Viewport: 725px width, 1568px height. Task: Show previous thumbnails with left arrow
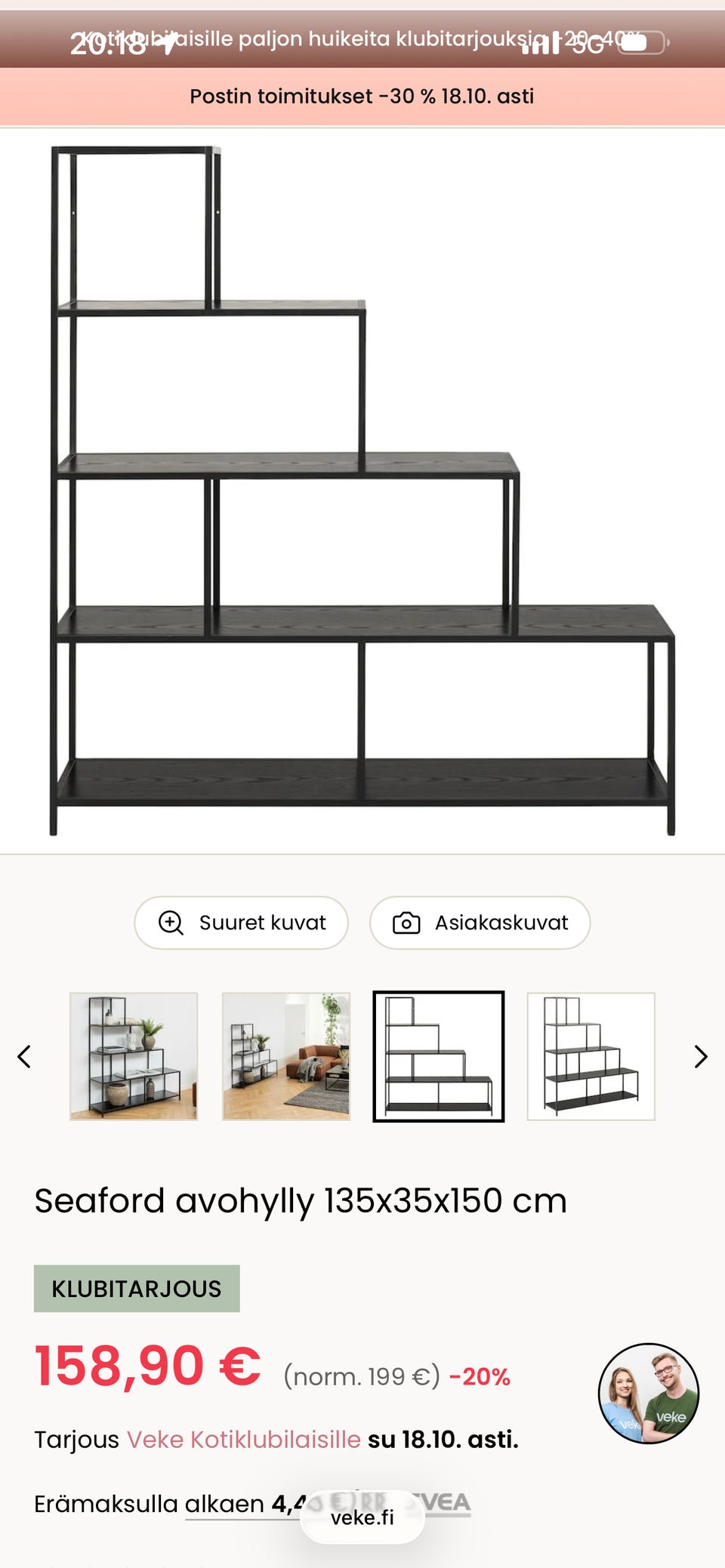click(24, 1056)
